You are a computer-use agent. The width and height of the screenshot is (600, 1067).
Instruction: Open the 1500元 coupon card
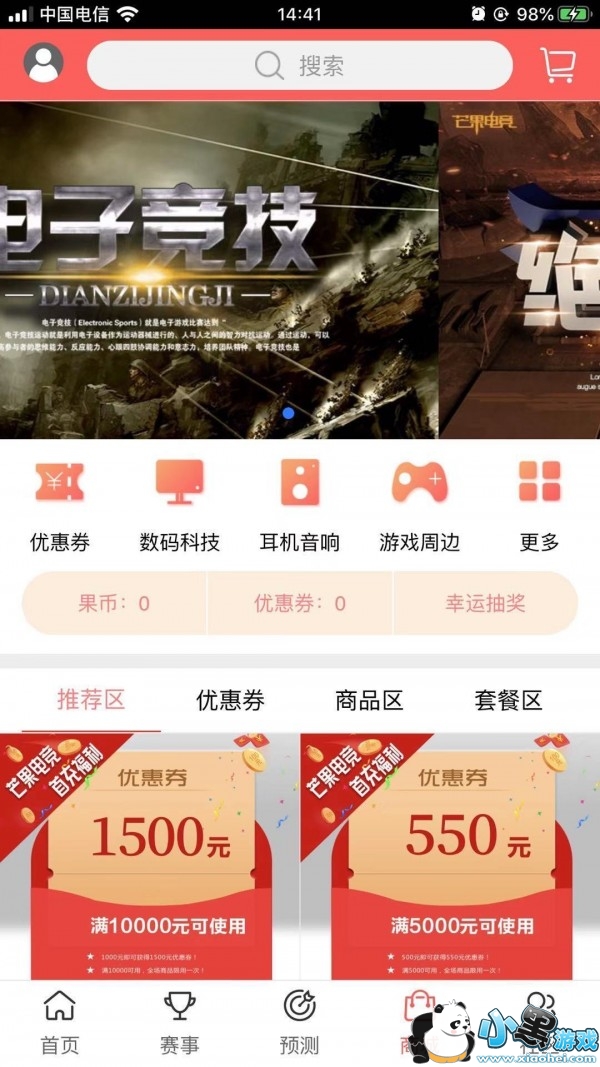coord(149,856)
